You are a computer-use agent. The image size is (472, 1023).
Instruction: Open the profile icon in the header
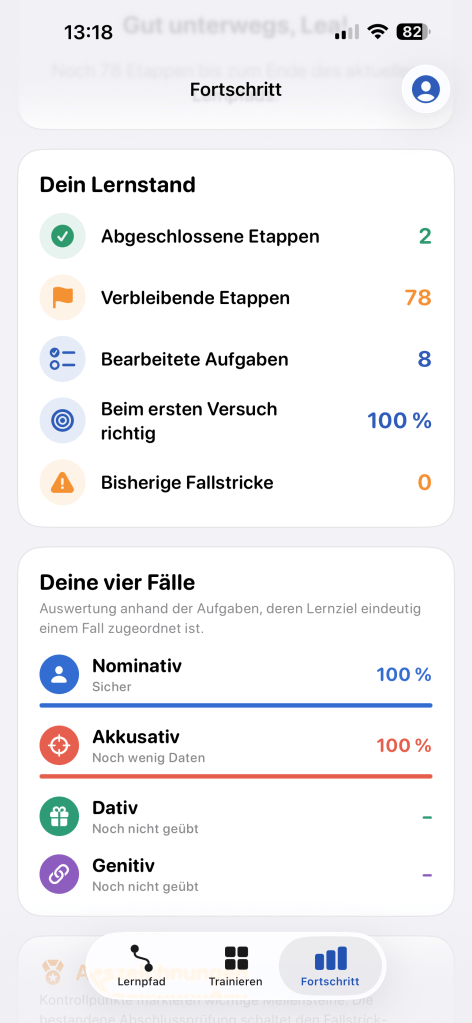click(x=426, y=89)
